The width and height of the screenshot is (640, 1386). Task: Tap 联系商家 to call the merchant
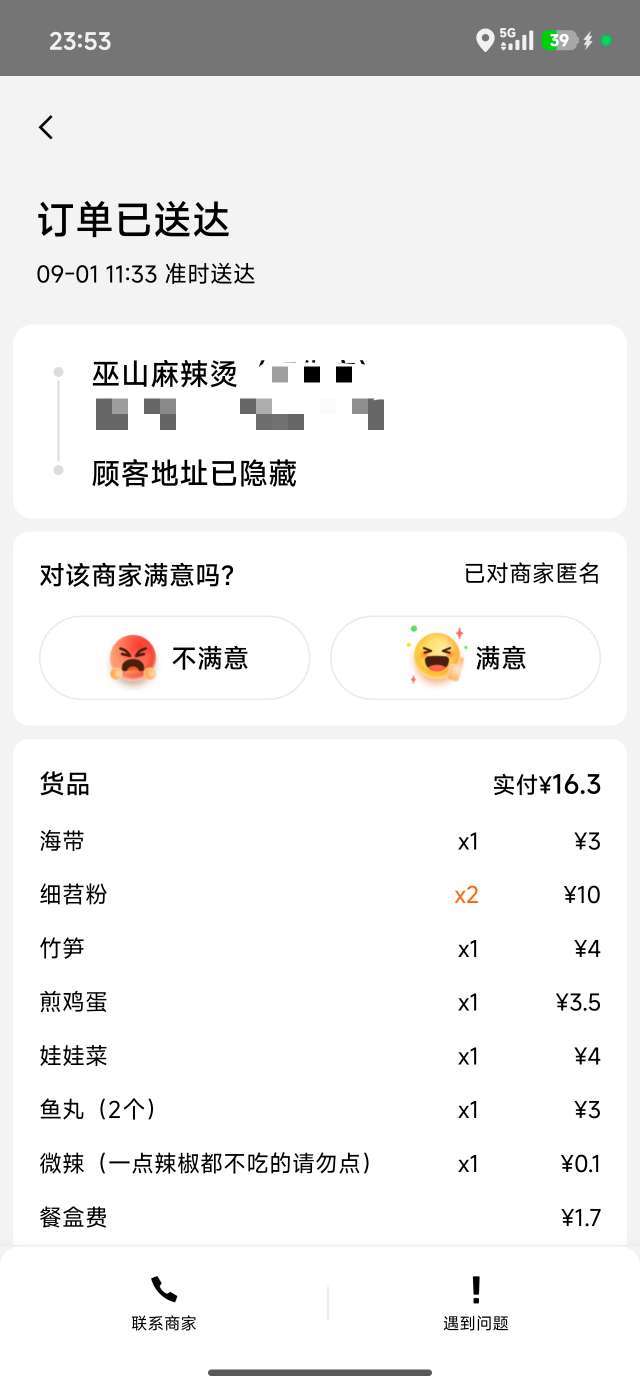[164, 1303]
